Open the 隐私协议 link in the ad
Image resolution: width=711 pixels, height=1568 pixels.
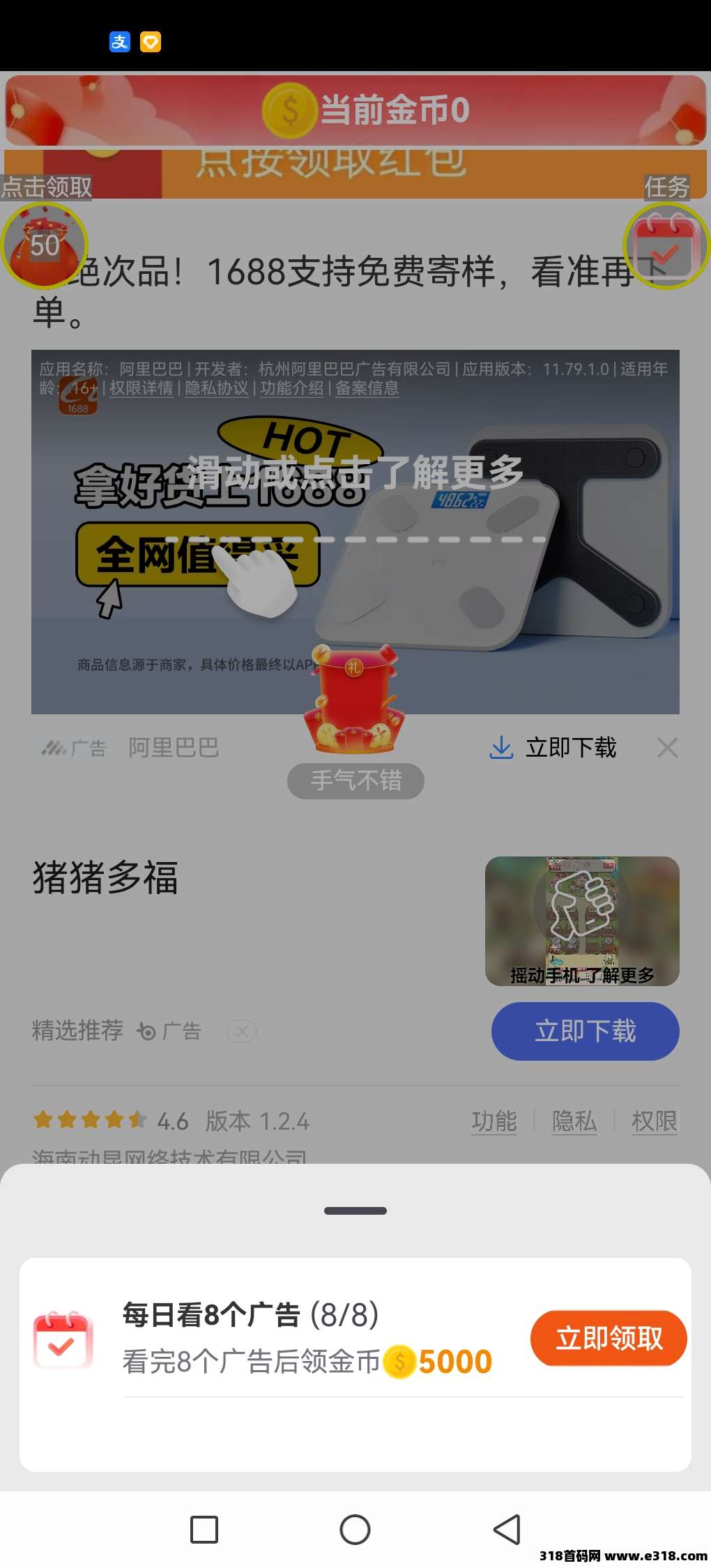(217, 388)
